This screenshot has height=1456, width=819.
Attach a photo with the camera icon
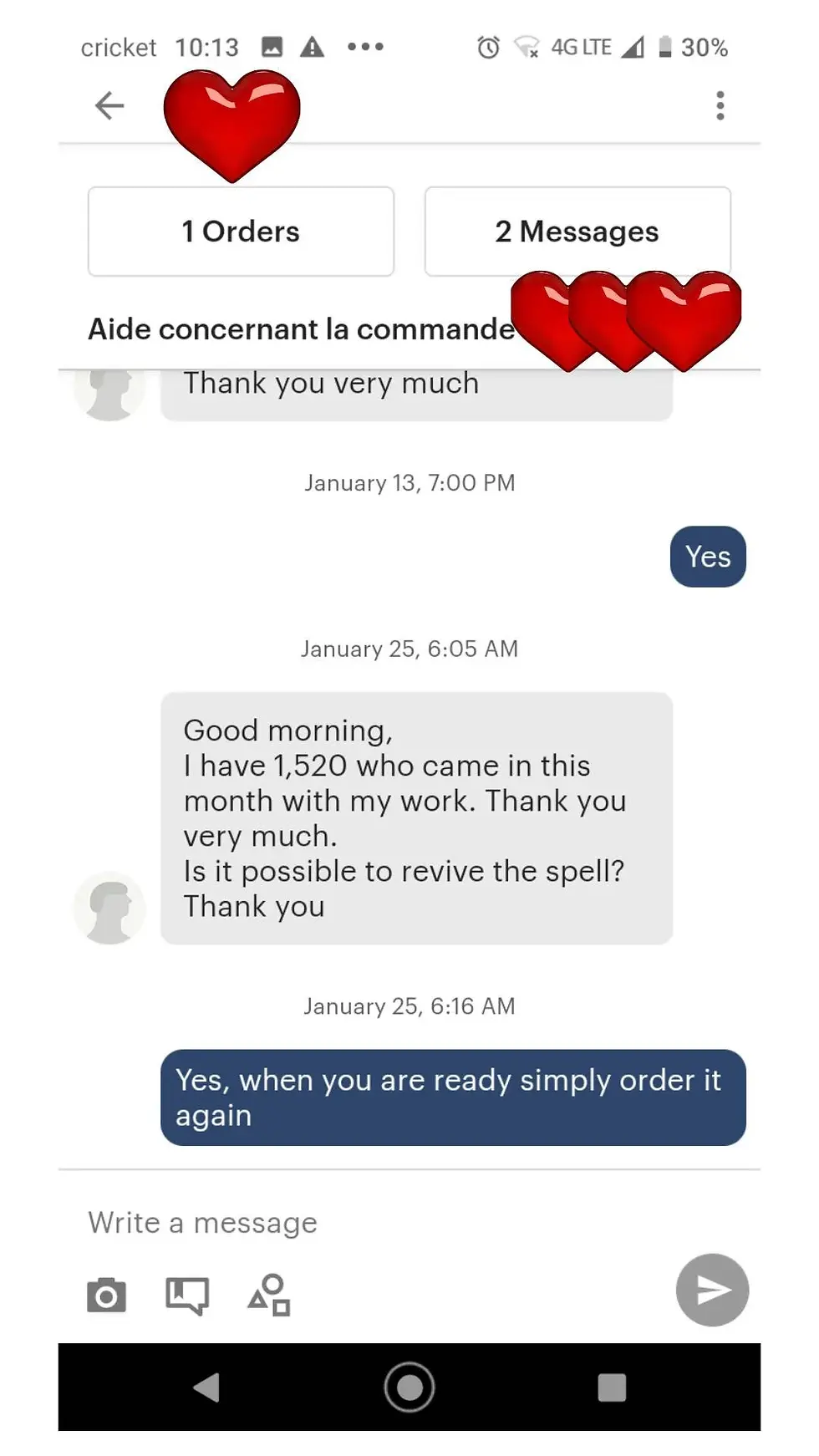point(107,1296)
